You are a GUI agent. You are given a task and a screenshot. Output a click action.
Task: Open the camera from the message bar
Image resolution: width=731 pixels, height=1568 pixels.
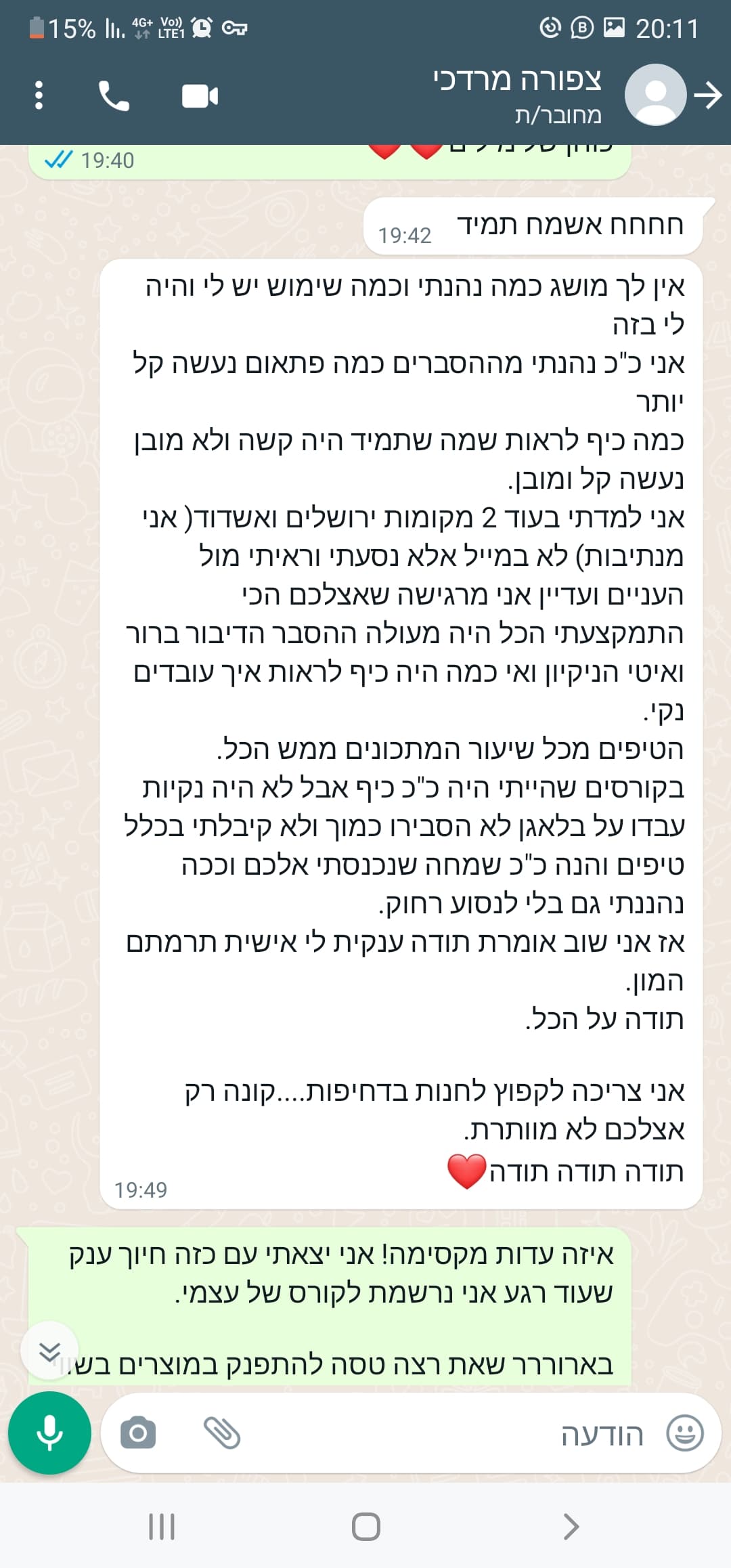coord(138,1433)
